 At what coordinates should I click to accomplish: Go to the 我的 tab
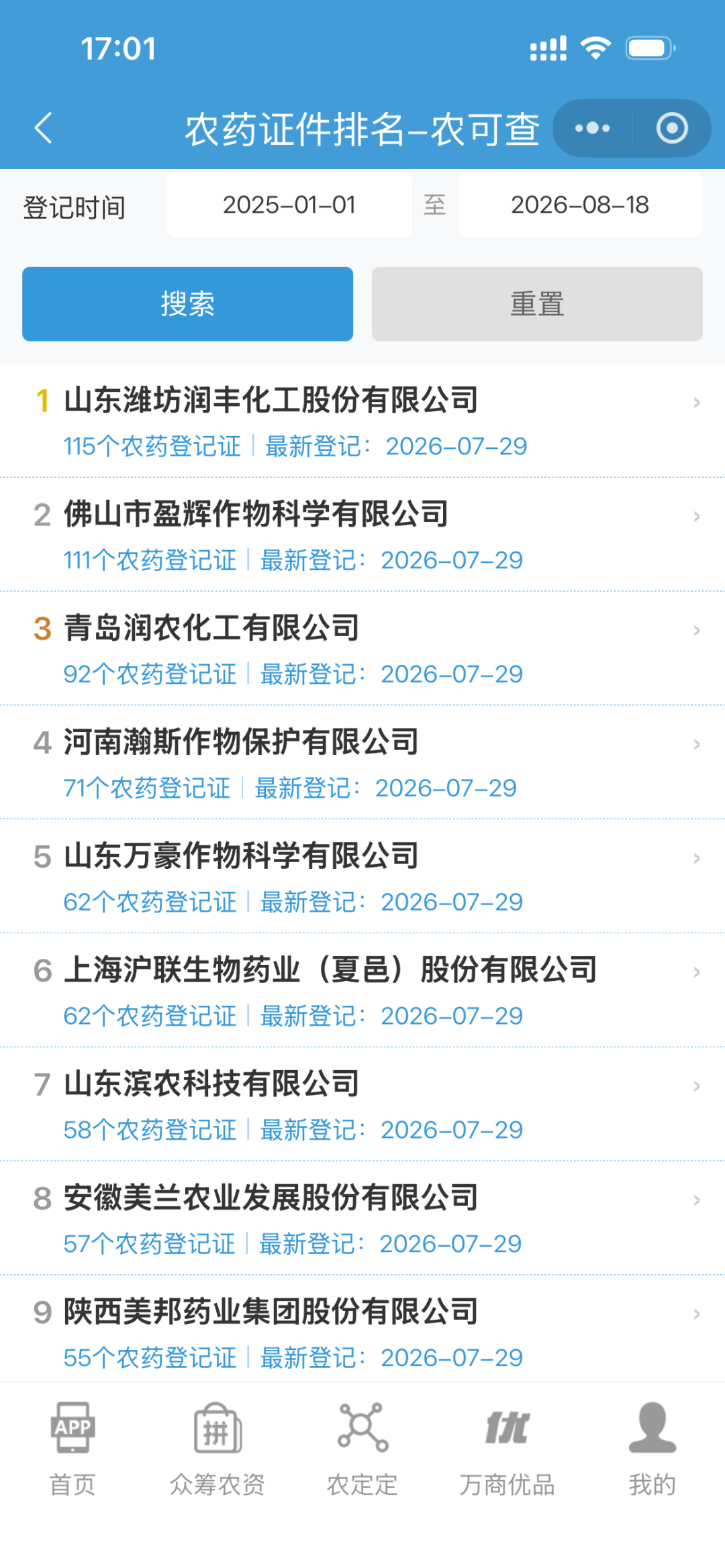652,1449
